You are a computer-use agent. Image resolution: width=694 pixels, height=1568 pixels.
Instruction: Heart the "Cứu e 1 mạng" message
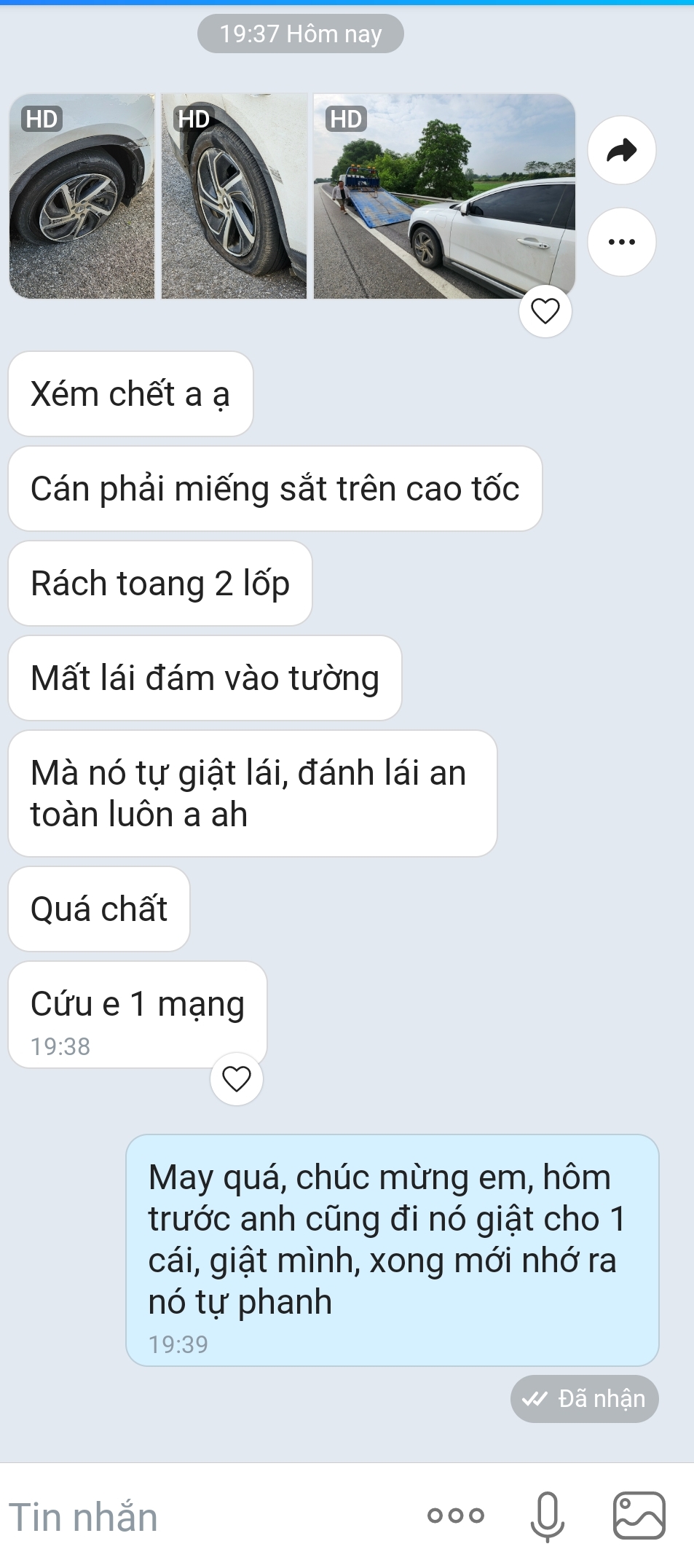[x=236, y=1078]
